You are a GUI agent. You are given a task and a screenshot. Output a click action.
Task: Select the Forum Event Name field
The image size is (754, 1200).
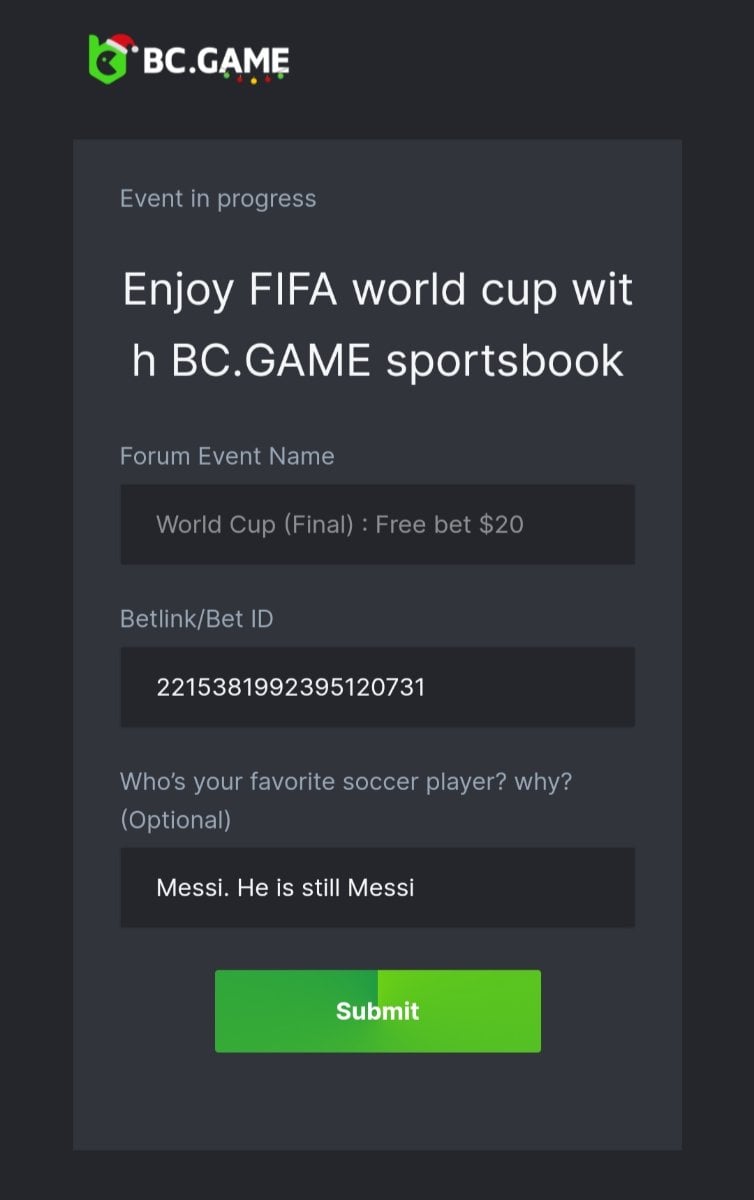point(377,524)
